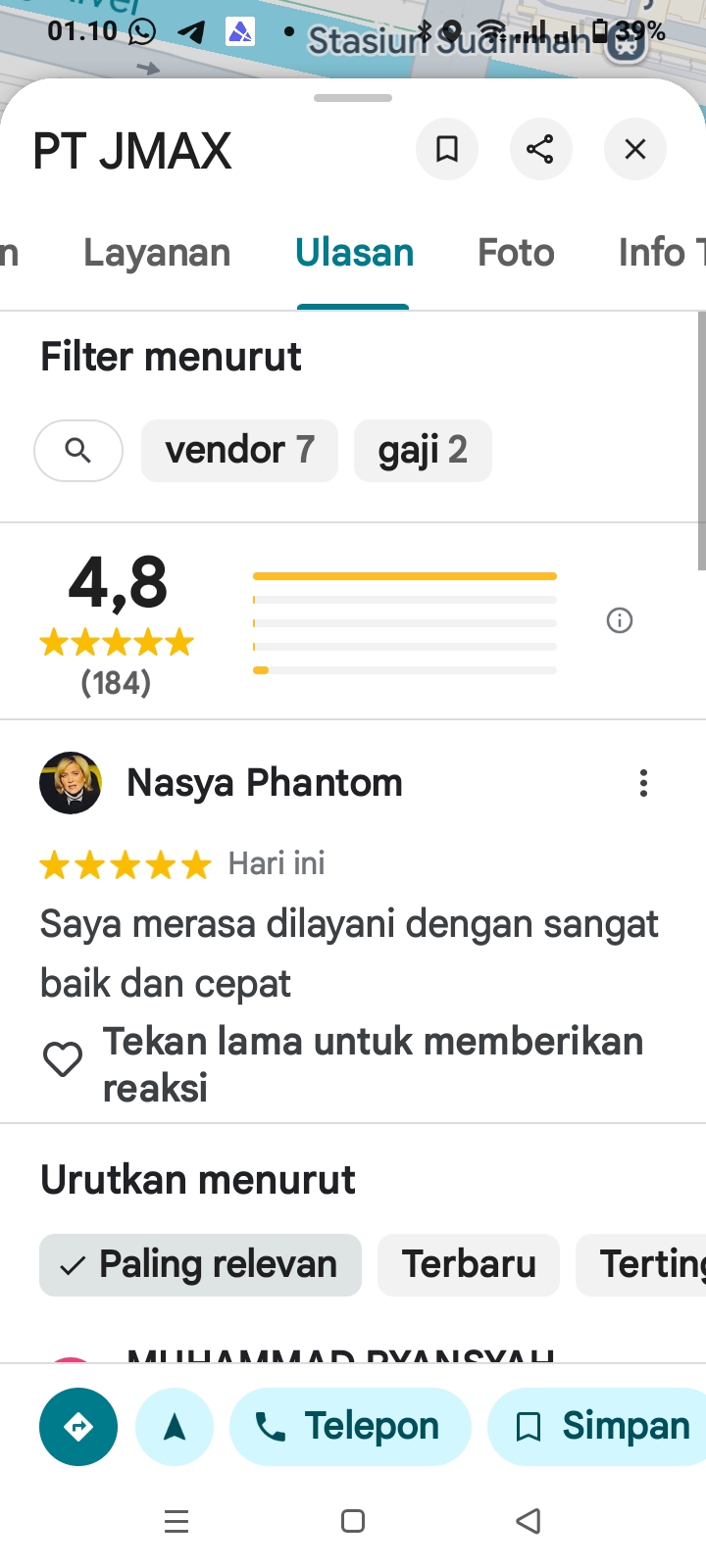The image size is (706, 1568).
Task: Open overflow menu on Nasya Phantom's review
Action: [x=643, y=783]
